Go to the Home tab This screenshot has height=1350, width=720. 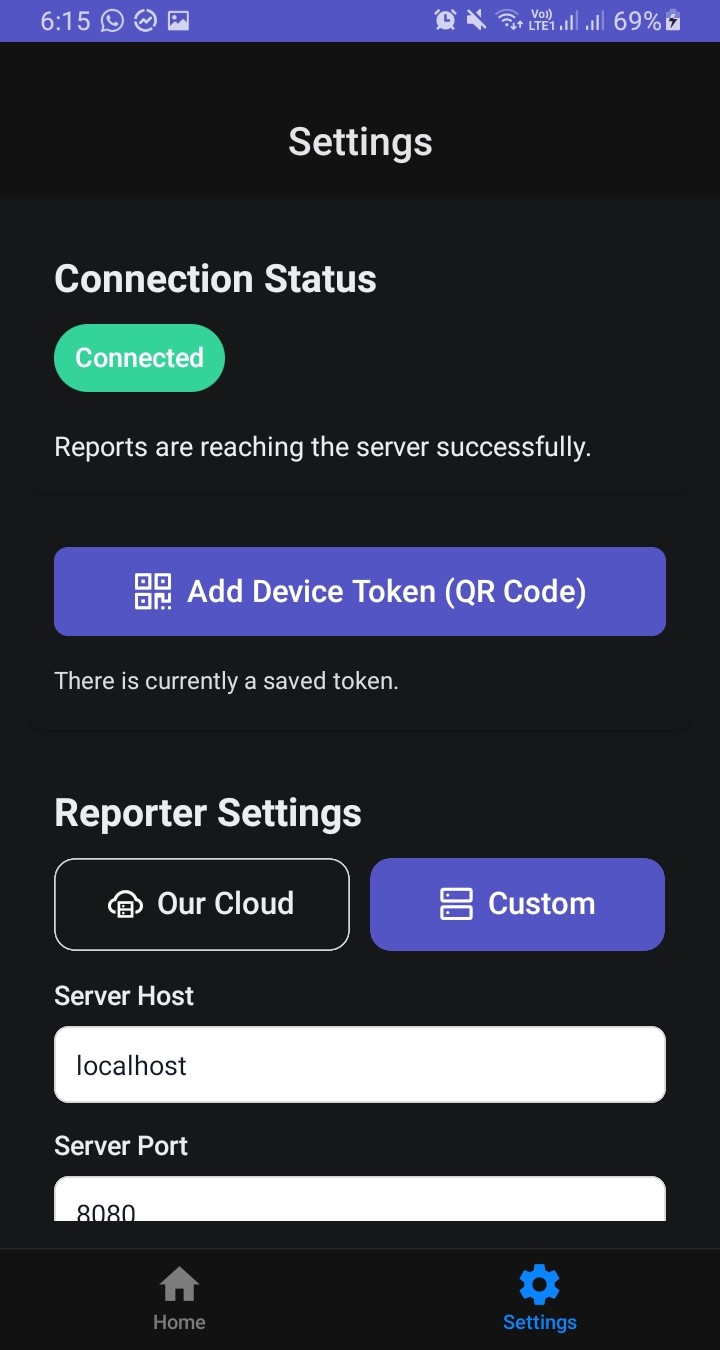180,1298
